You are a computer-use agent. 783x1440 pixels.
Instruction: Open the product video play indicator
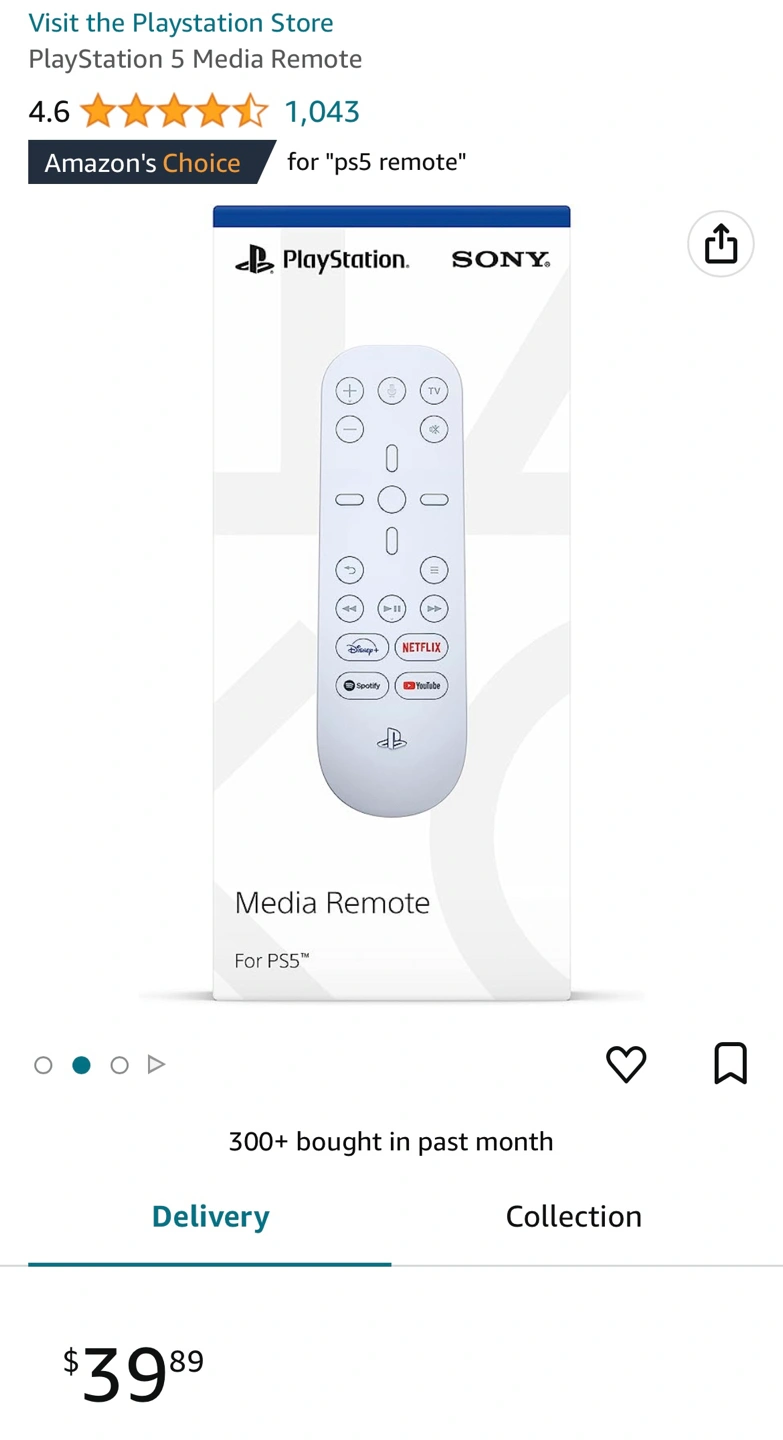[x=156, y=1065]
